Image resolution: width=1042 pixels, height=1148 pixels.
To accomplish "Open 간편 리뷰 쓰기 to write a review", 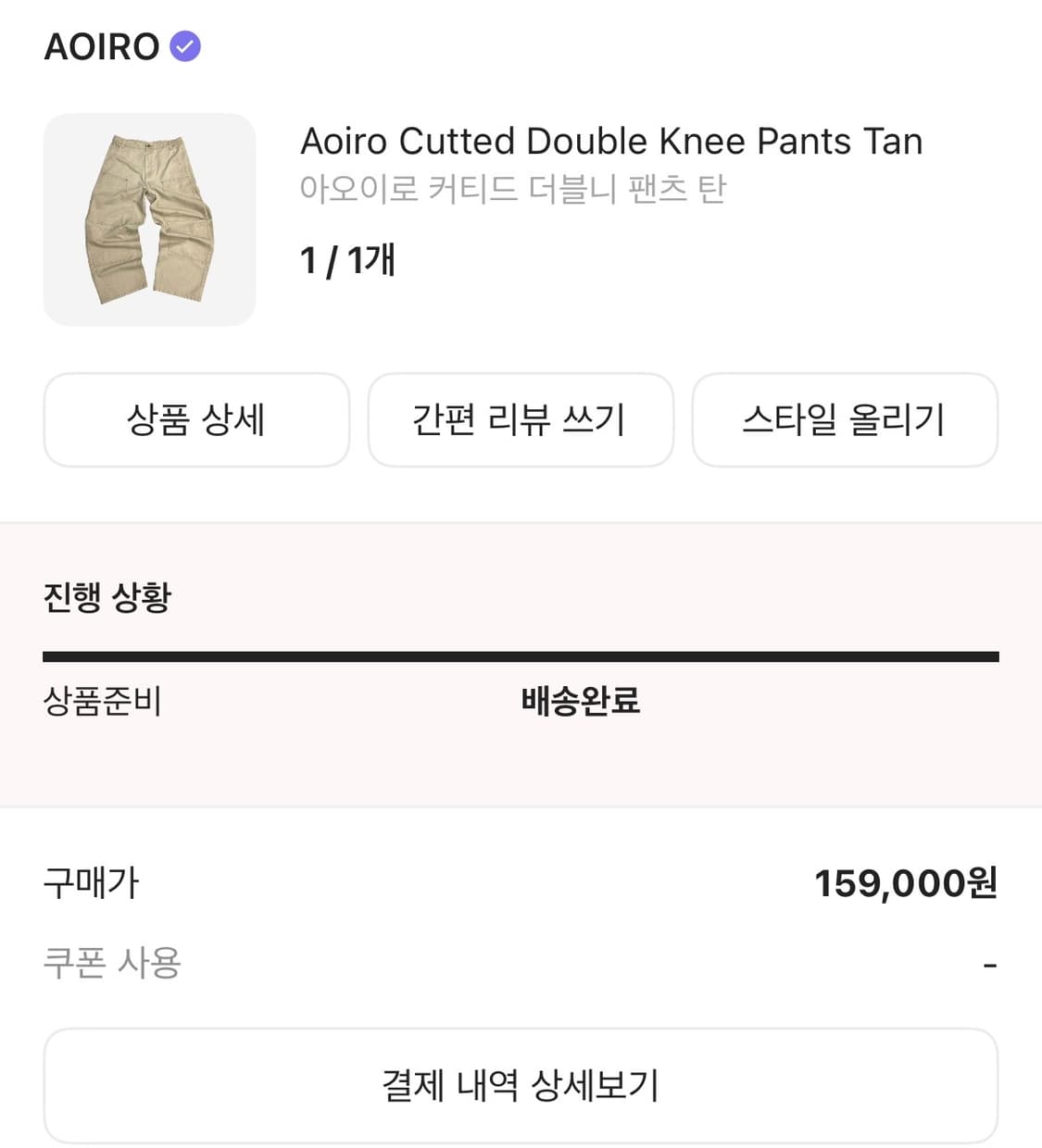I will tap(521, 420).
